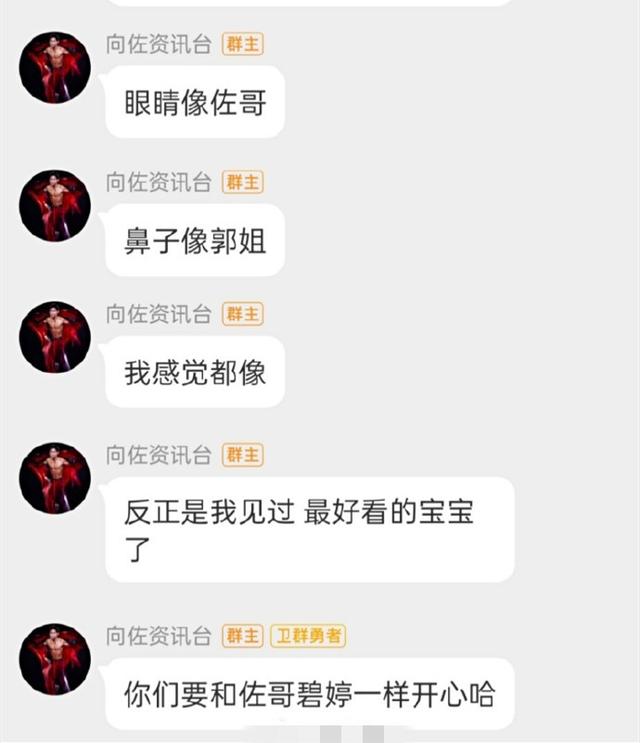Tap avatar beside 你们要和佐哥碧婷一样开心哈 message

(55, 660)
